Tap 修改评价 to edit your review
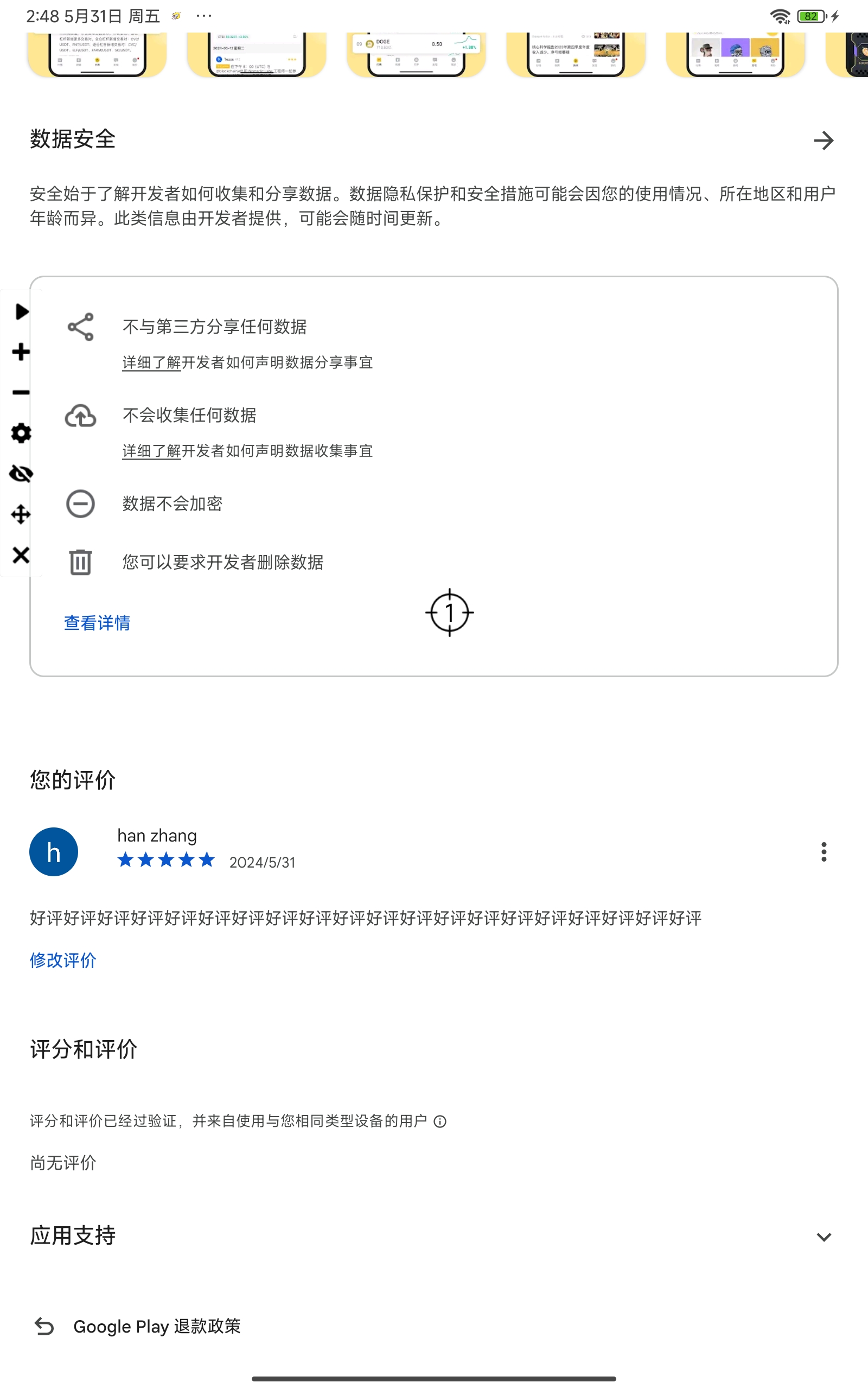This screenshot has height=1389, width=868. (63, 960)
